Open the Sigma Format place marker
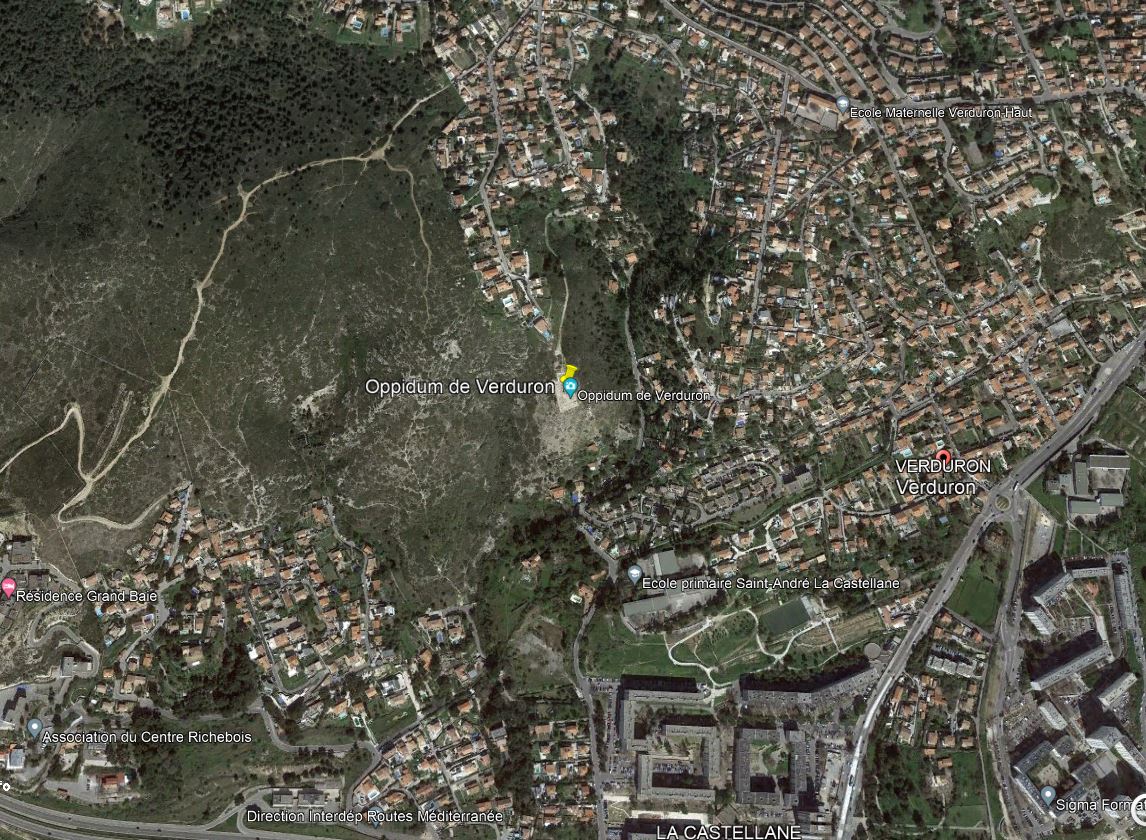 click(x=1048, y=797)
